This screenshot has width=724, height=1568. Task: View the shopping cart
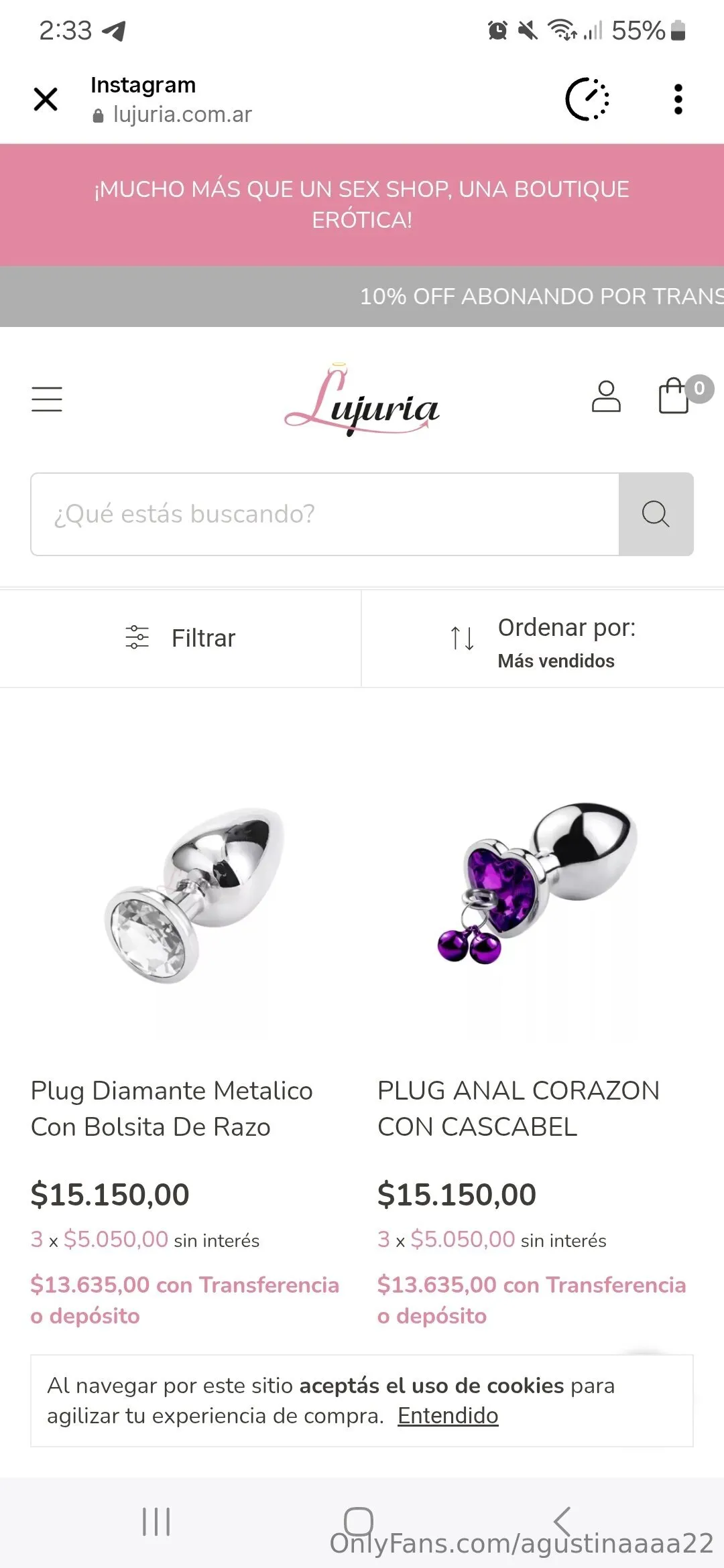pyautogui.click(x=674, y=396)
